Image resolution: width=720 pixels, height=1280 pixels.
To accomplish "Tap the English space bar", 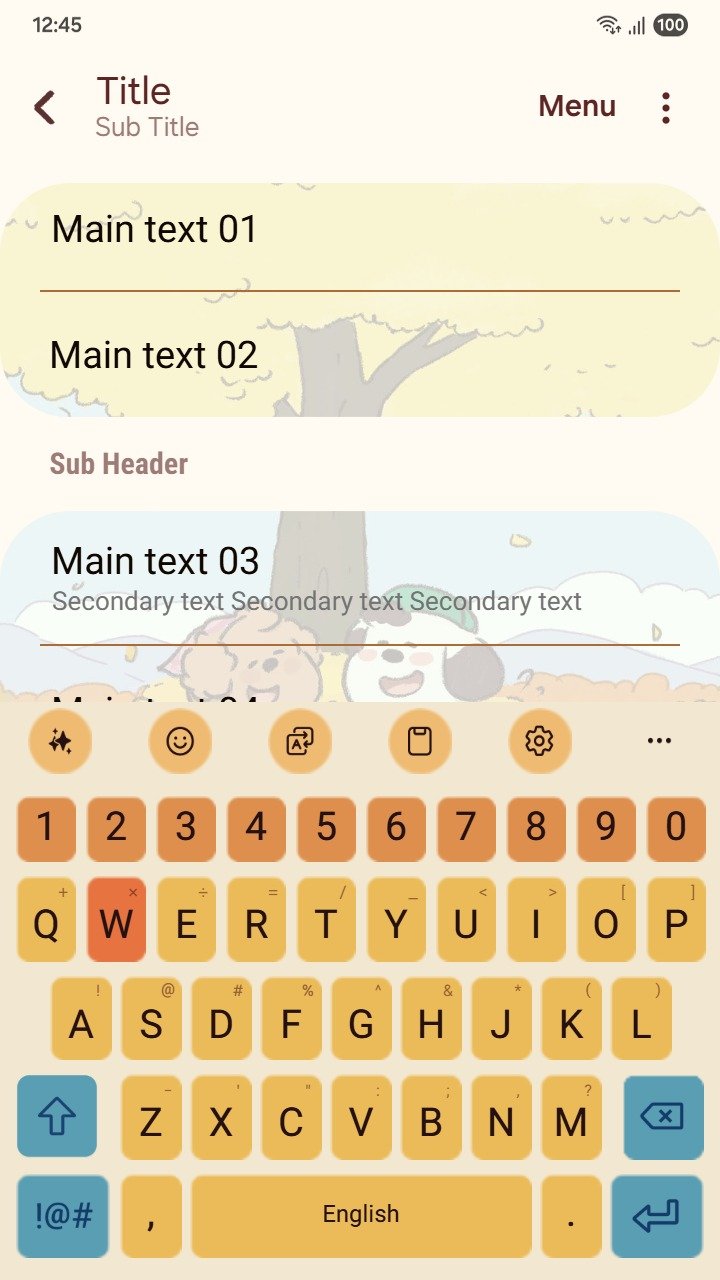I will click(361, 1216).
